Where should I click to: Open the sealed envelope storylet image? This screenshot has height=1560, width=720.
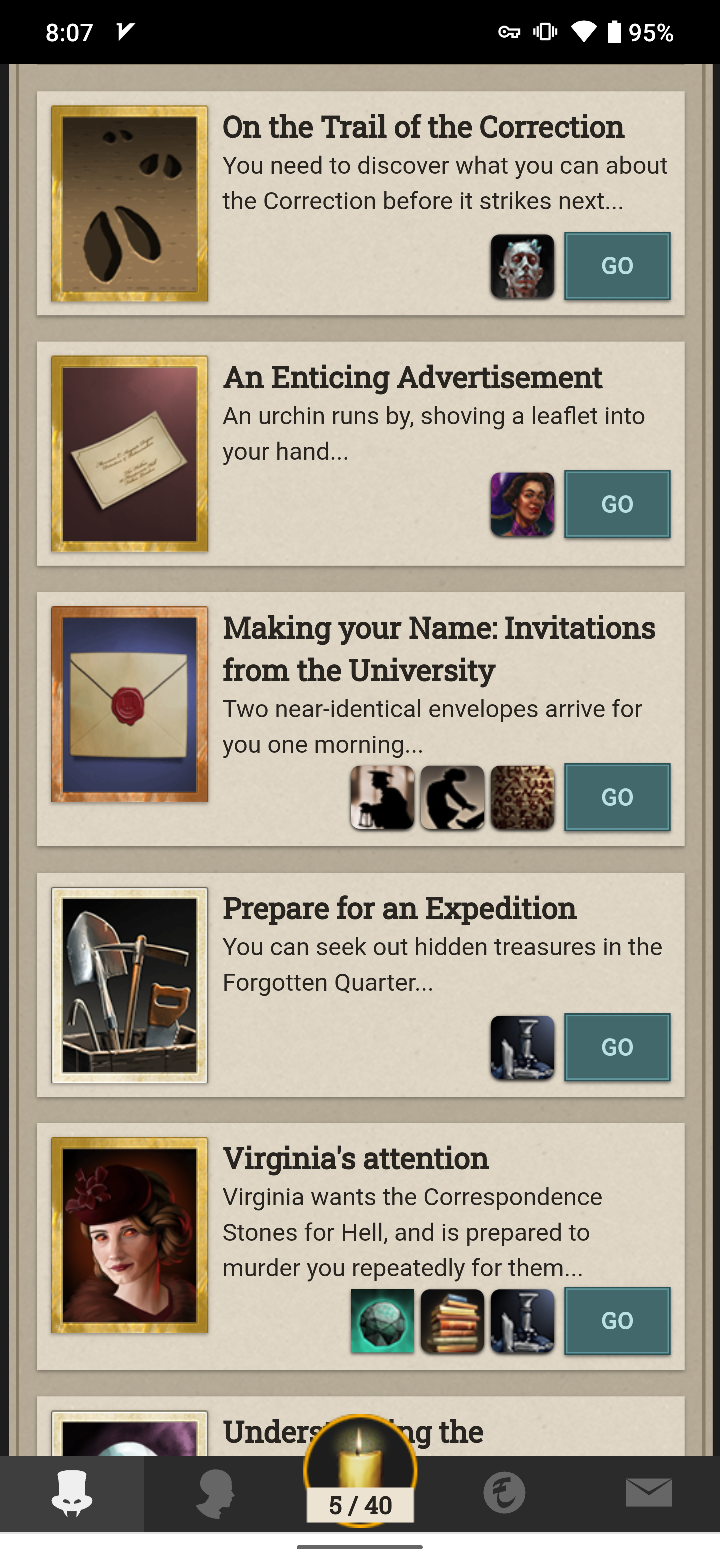(x=130, y=704)
